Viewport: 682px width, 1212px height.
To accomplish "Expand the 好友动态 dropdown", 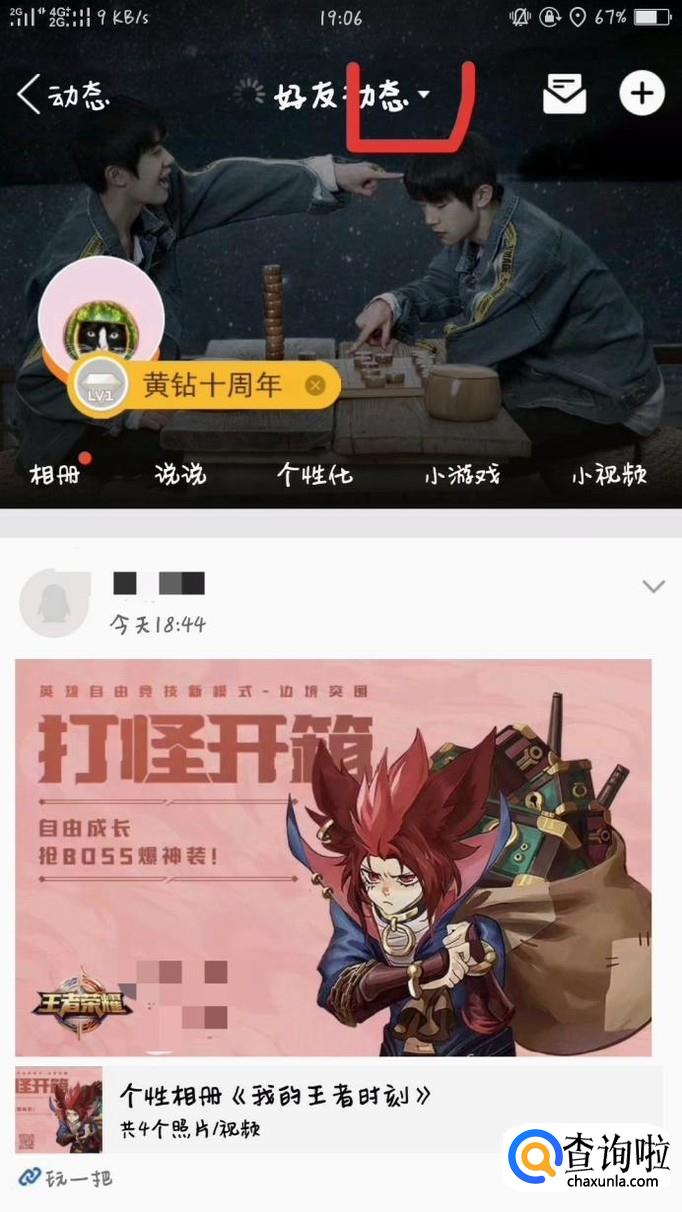I will 354,96.
